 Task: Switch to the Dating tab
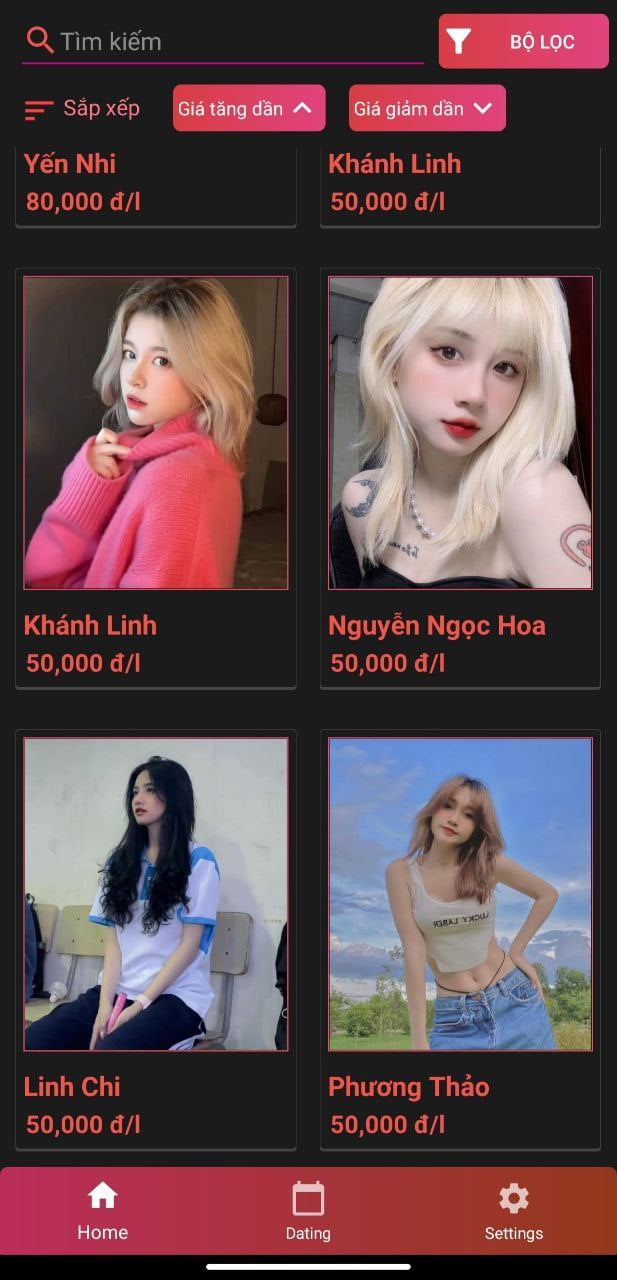(308, 1211)
